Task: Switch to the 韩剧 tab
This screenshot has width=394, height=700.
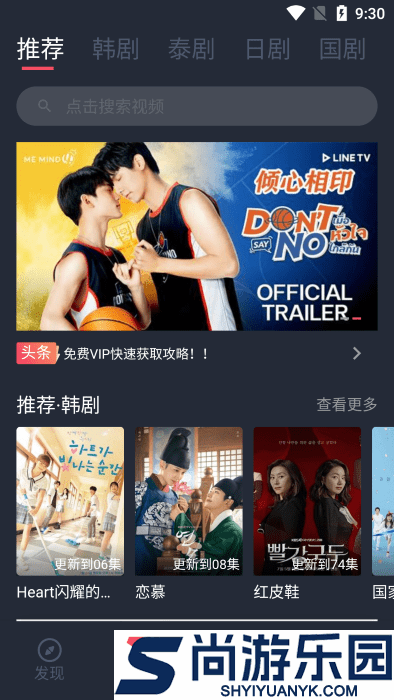Action: [x=116, y=49]
